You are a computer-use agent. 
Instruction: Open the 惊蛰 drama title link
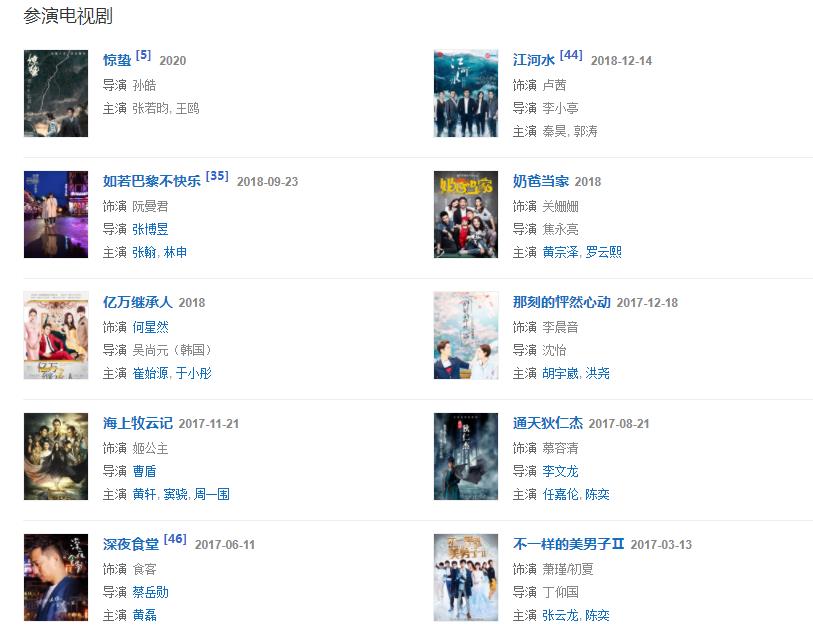(x=117, y=60)
